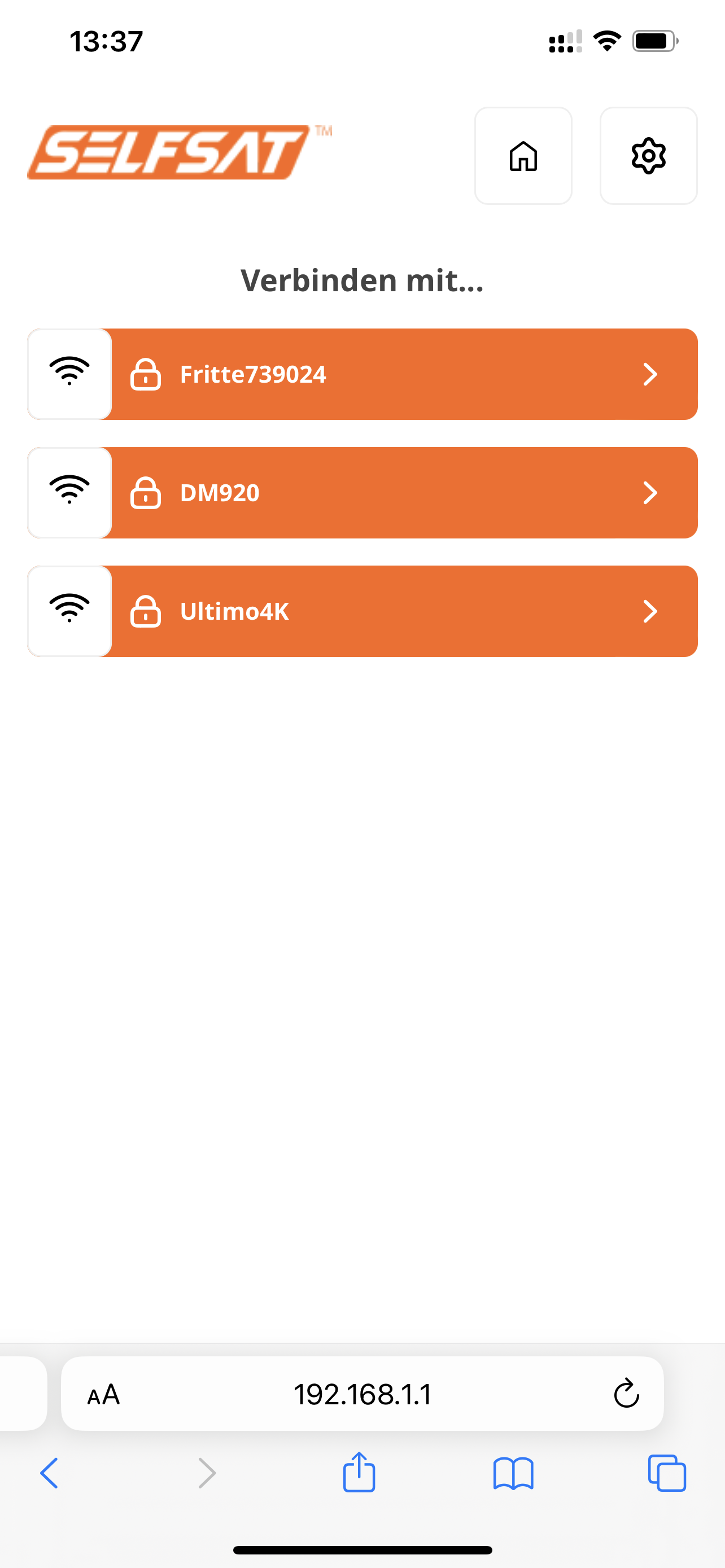Show all open tabs

click(x=667, y=1473)
